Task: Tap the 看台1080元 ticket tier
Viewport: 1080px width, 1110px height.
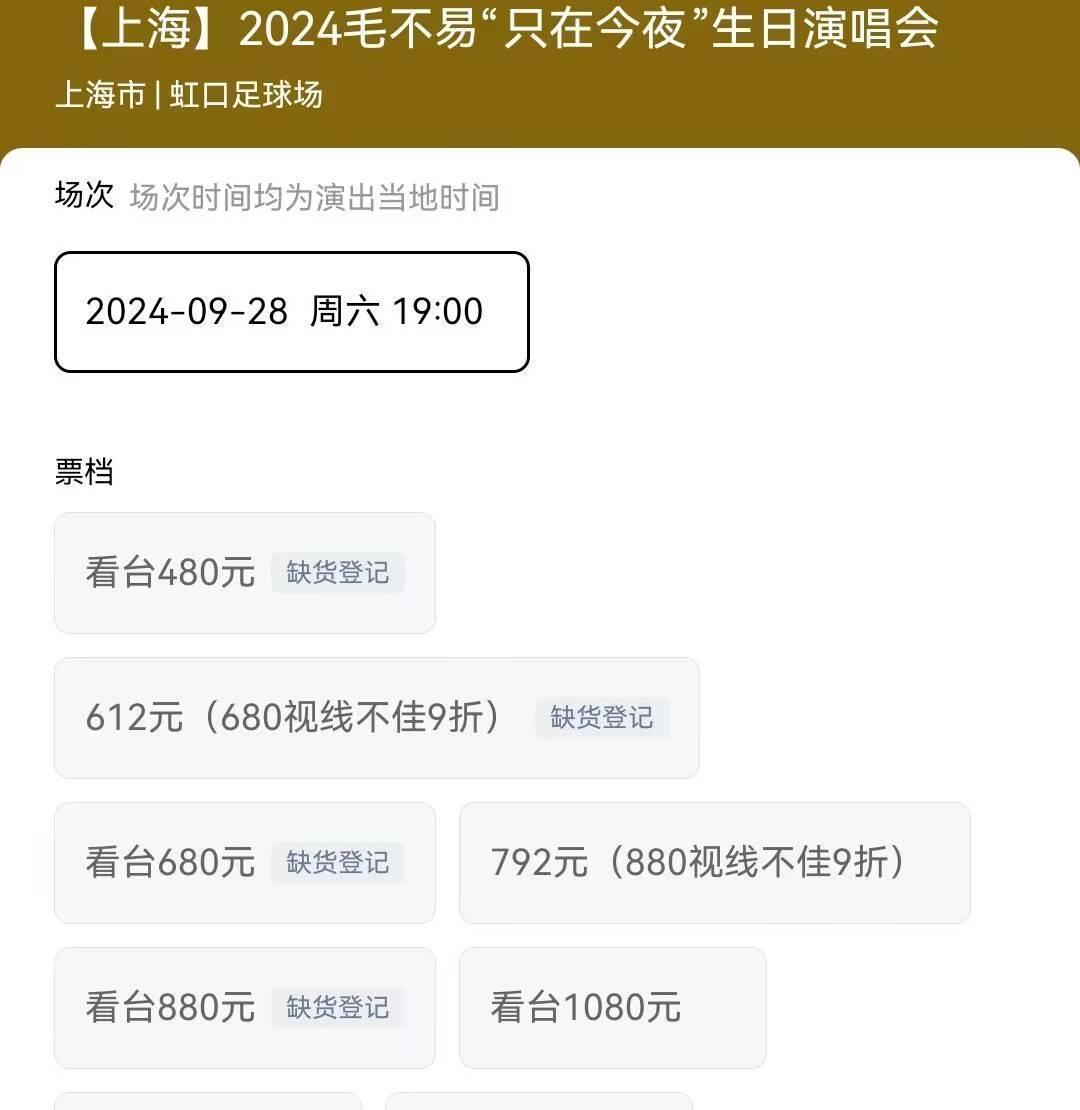Action: 613,1007
